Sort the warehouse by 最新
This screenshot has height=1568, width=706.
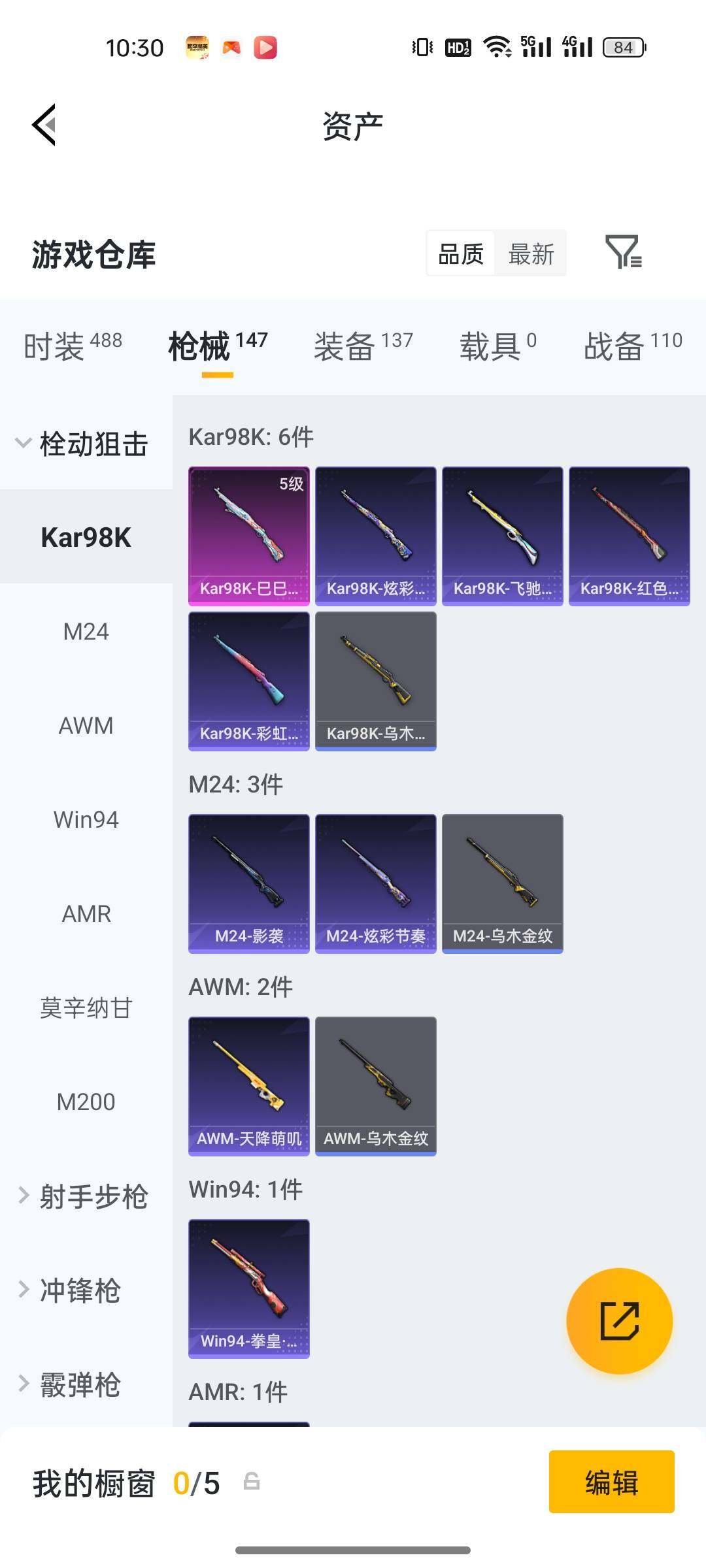pos(531,253)
